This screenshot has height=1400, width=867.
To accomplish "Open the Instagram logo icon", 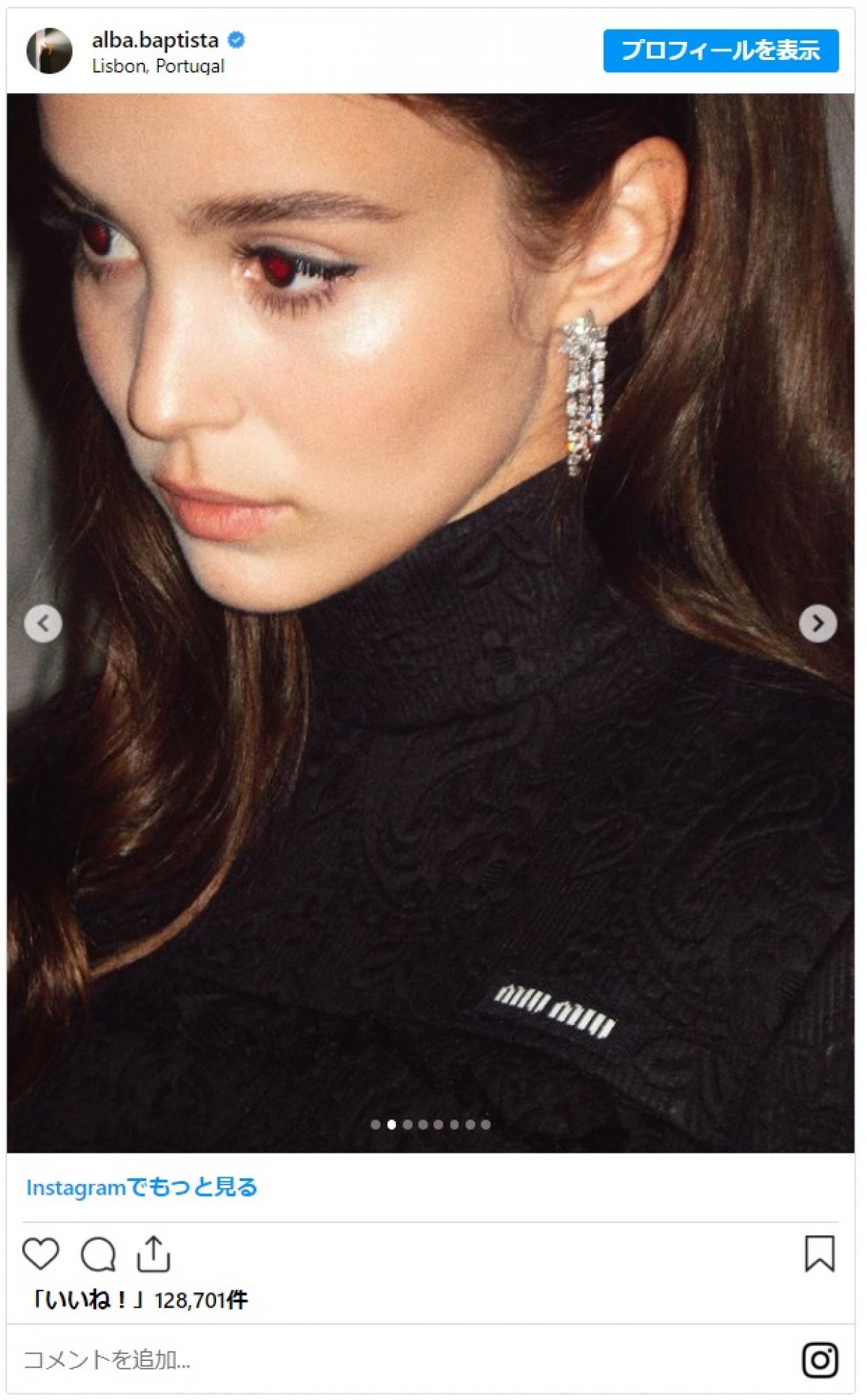I will [x=820, y=1360].
